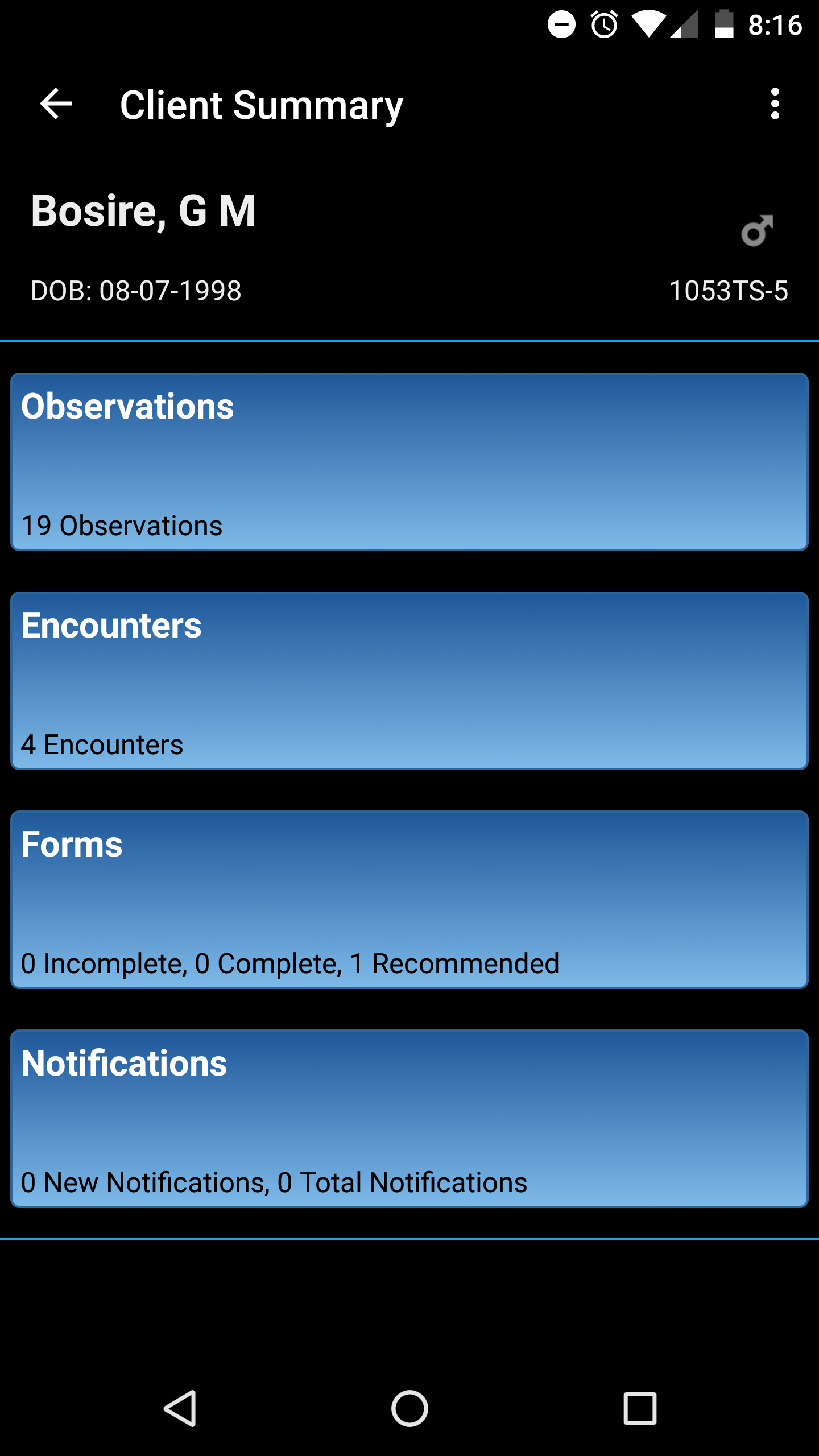Open the overflow menu
The width and height of the screenshot is (819, 1456).
pyautogui.click(x=775, y=104)
